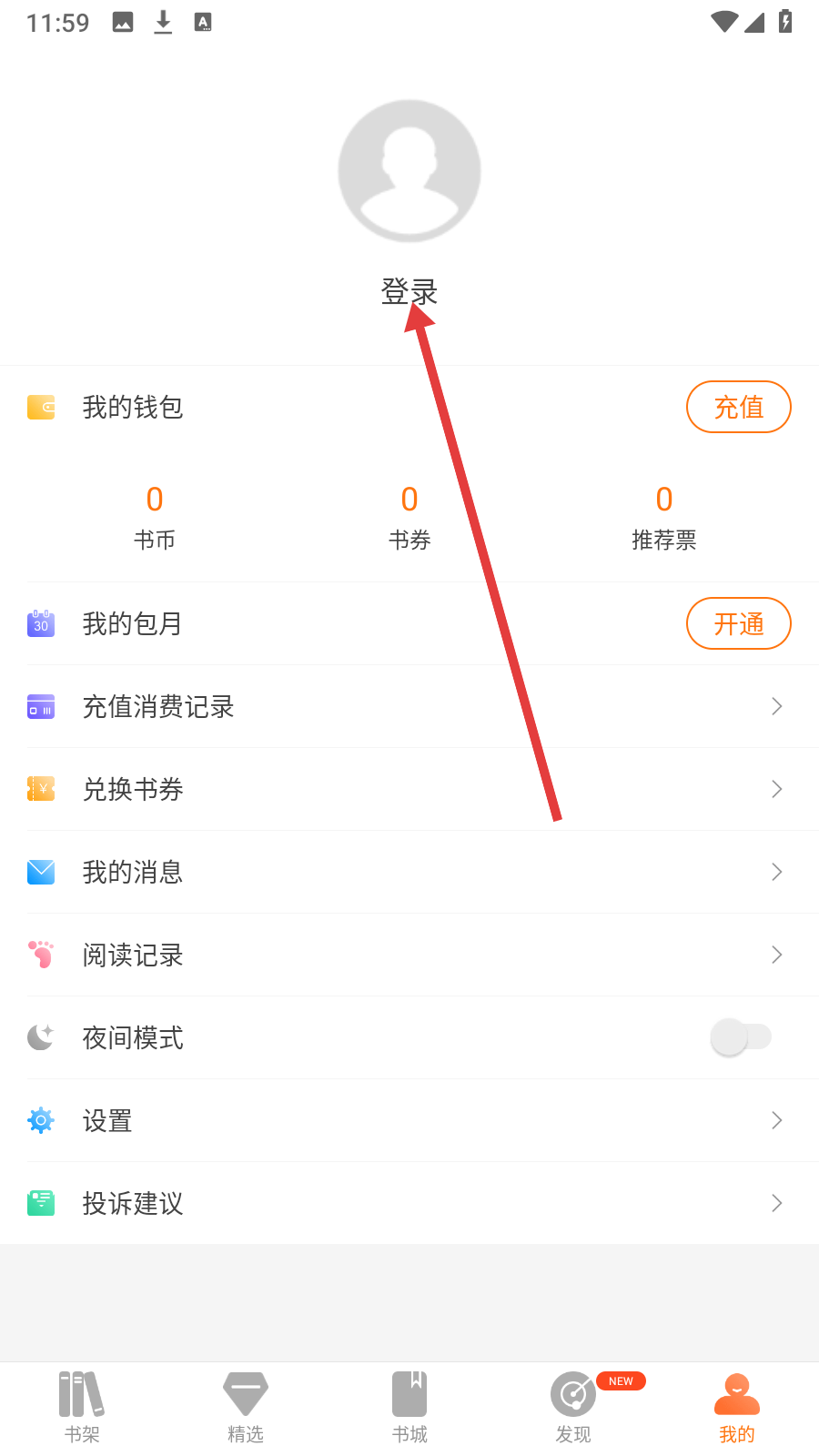Open 投诉建议 feedback row
819x1456 pixels.
409,1203
